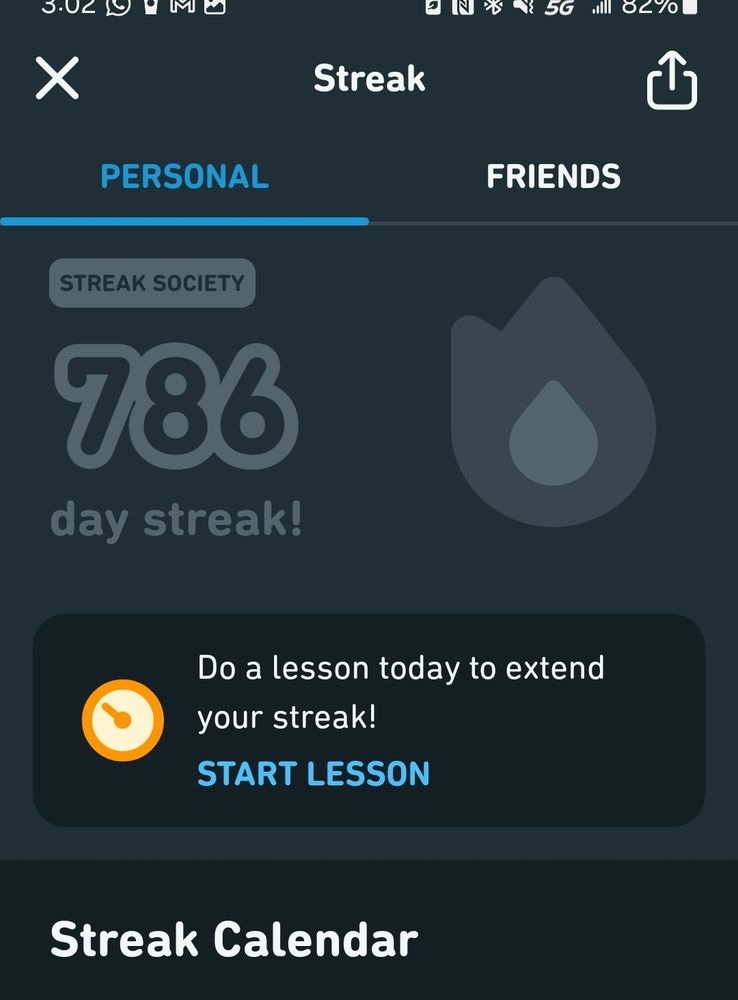Tap the START LESSON link
The image size is (738, 1000).
point(313,773)
